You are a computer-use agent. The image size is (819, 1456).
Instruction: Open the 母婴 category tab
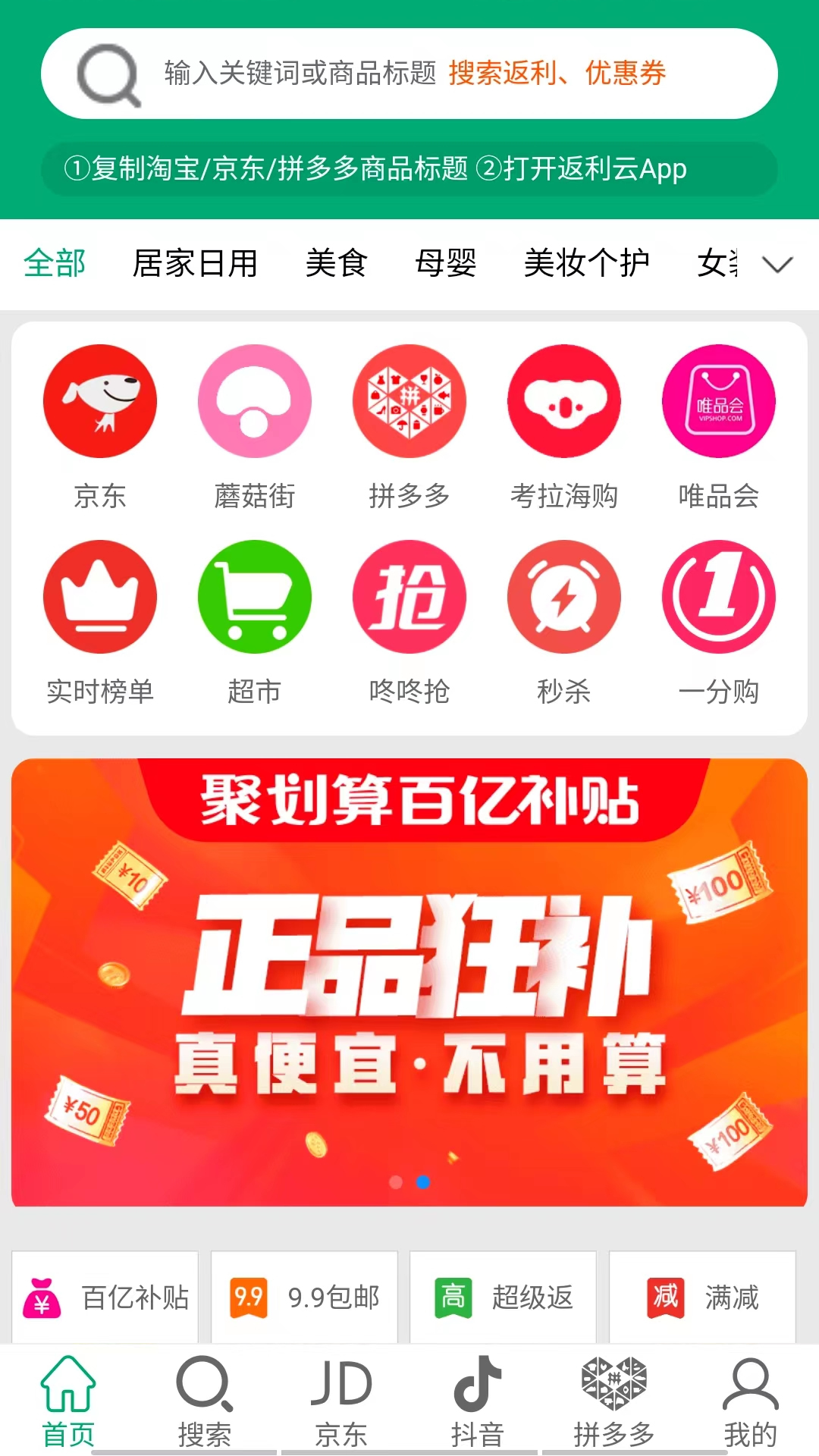pyautogui.click(x=445, y=264)
